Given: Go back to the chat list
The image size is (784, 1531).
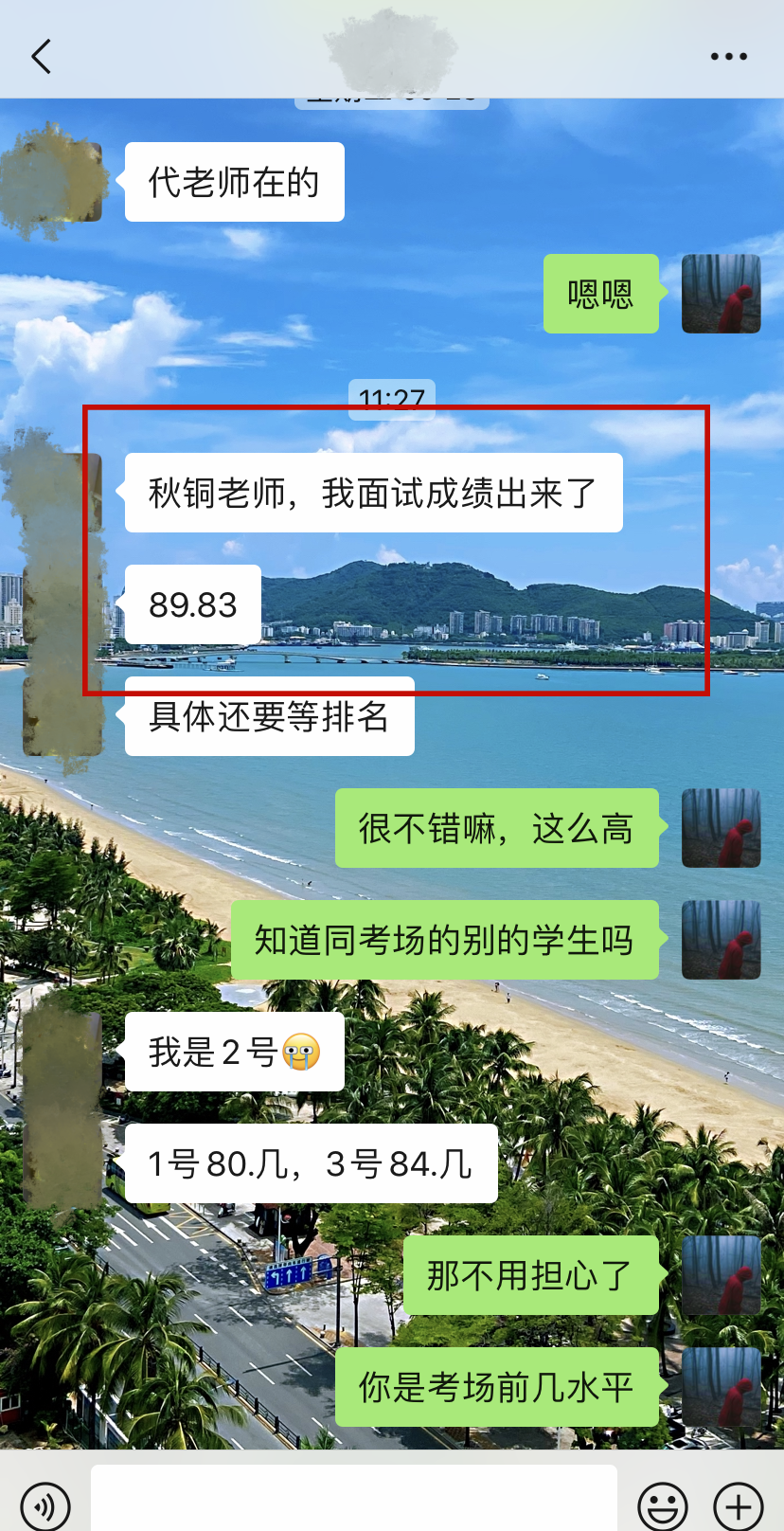Looking at the screenshot, I should [x=41, y=57].
